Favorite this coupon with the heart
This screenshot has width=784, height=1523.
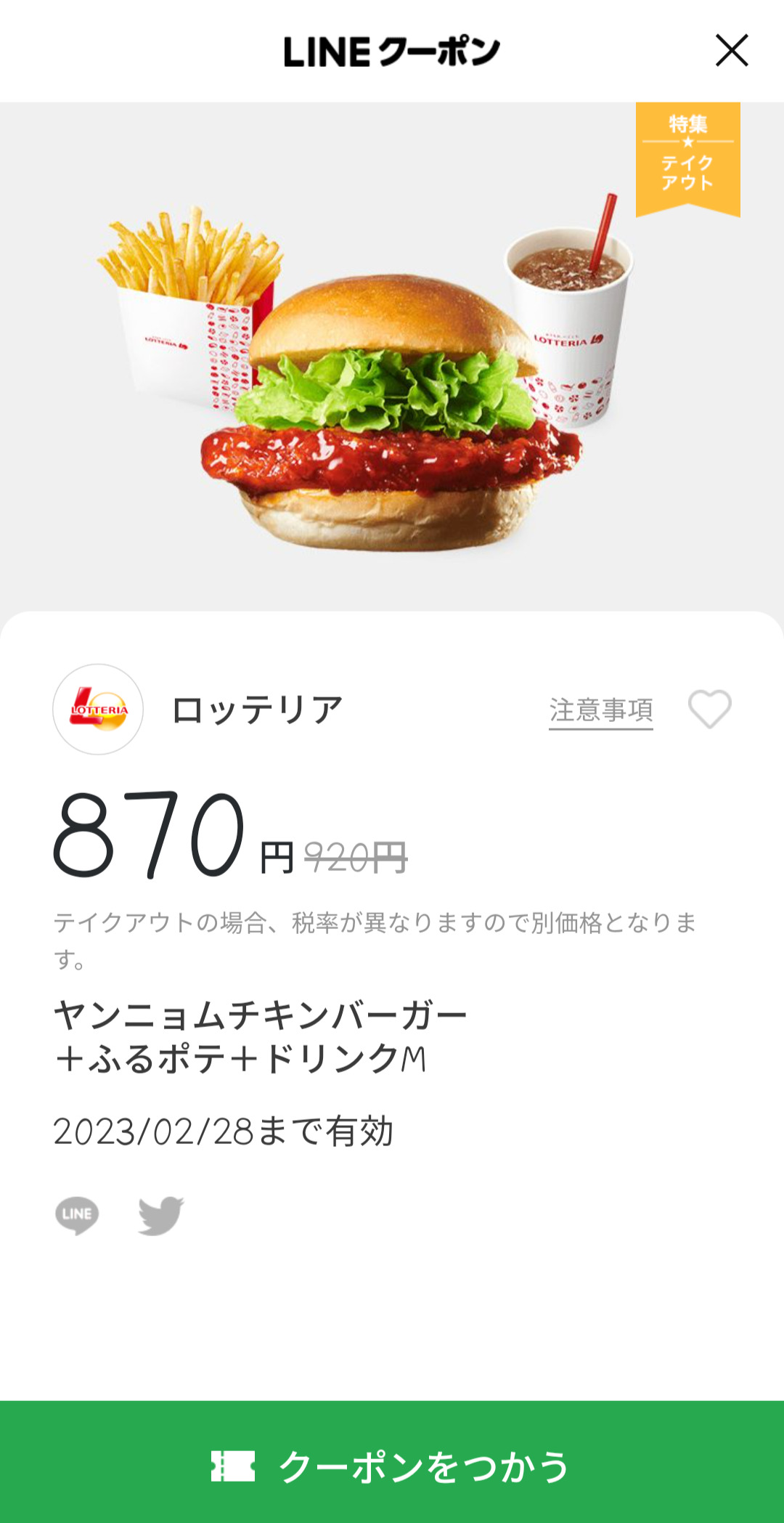point(709,708)
